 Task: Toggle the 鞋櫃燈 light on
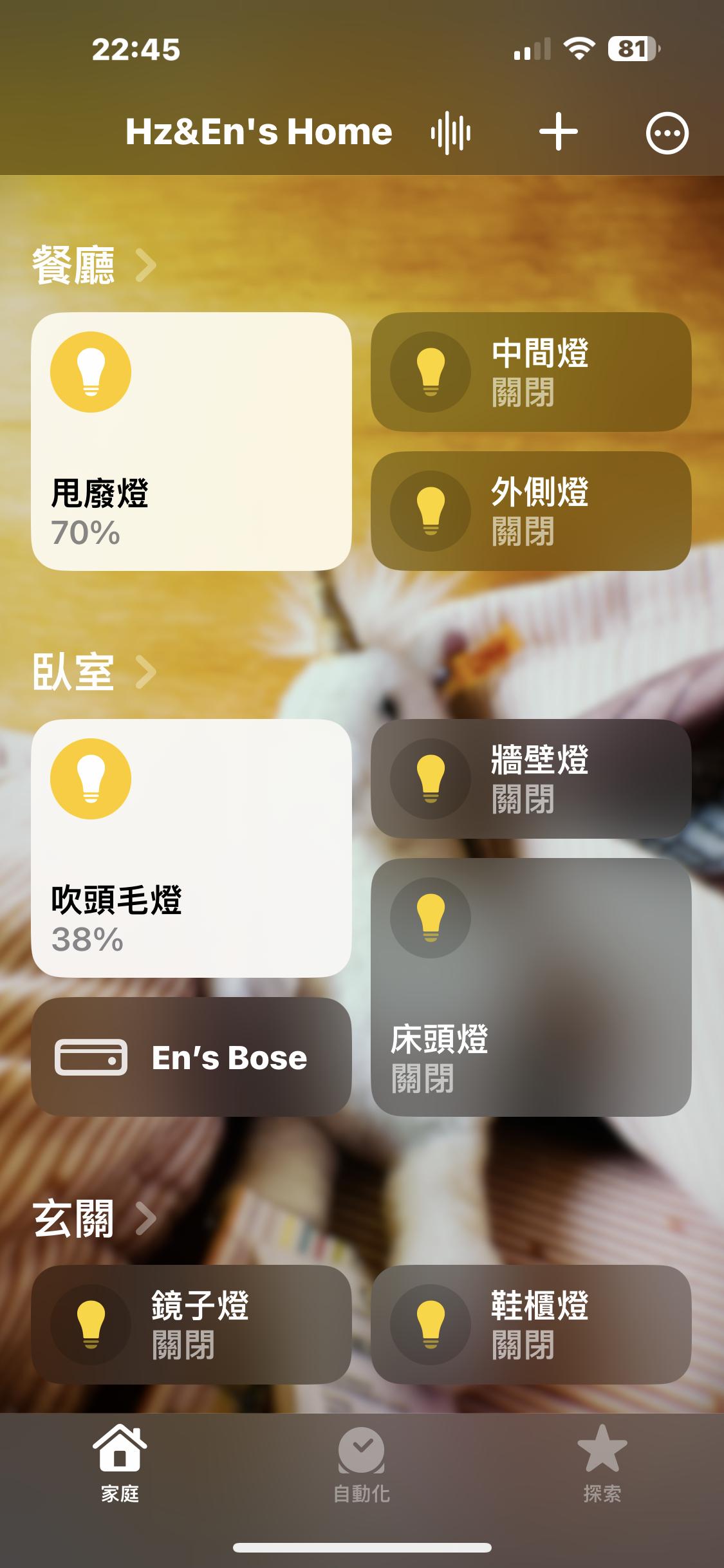pos(431,1324)
